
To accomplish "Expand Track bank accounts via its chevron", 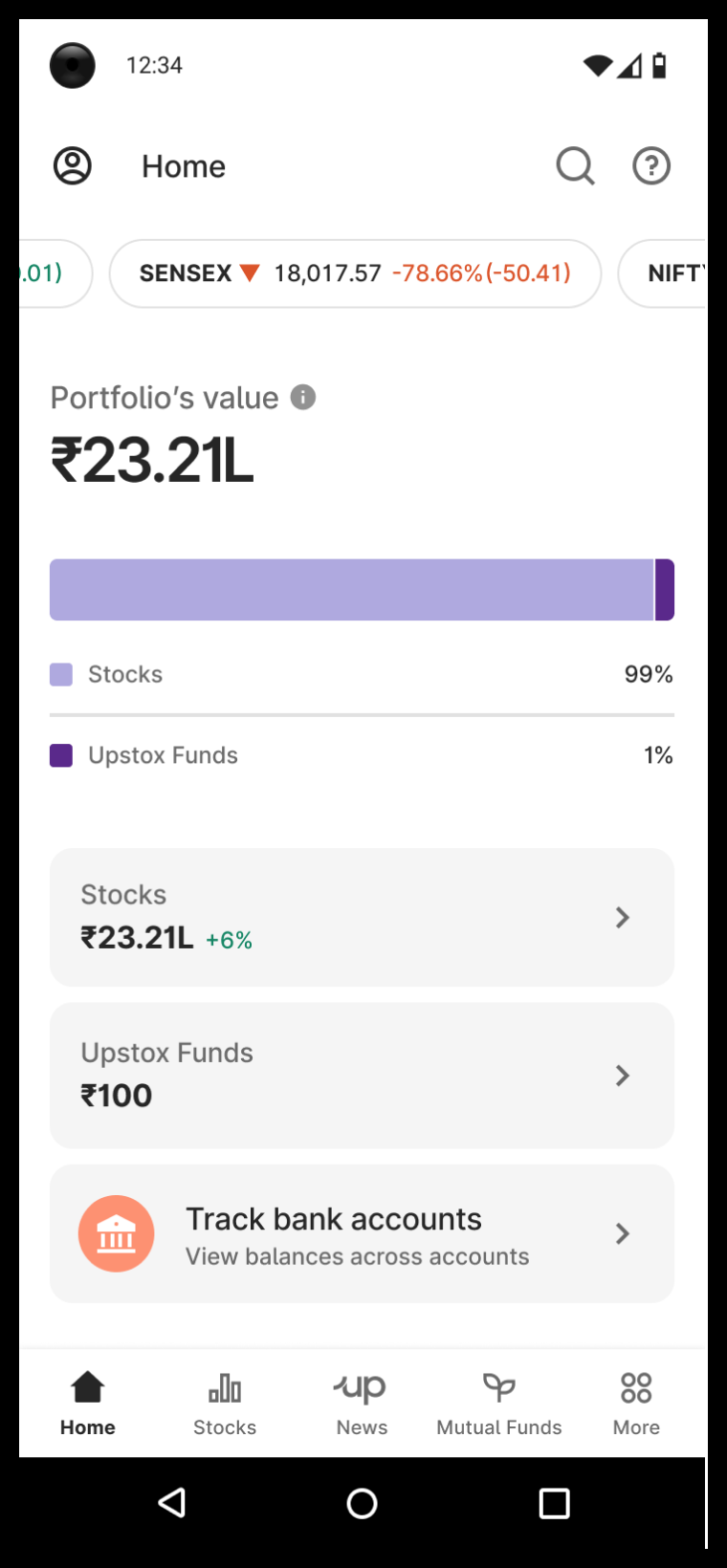I will (623, 1234).
